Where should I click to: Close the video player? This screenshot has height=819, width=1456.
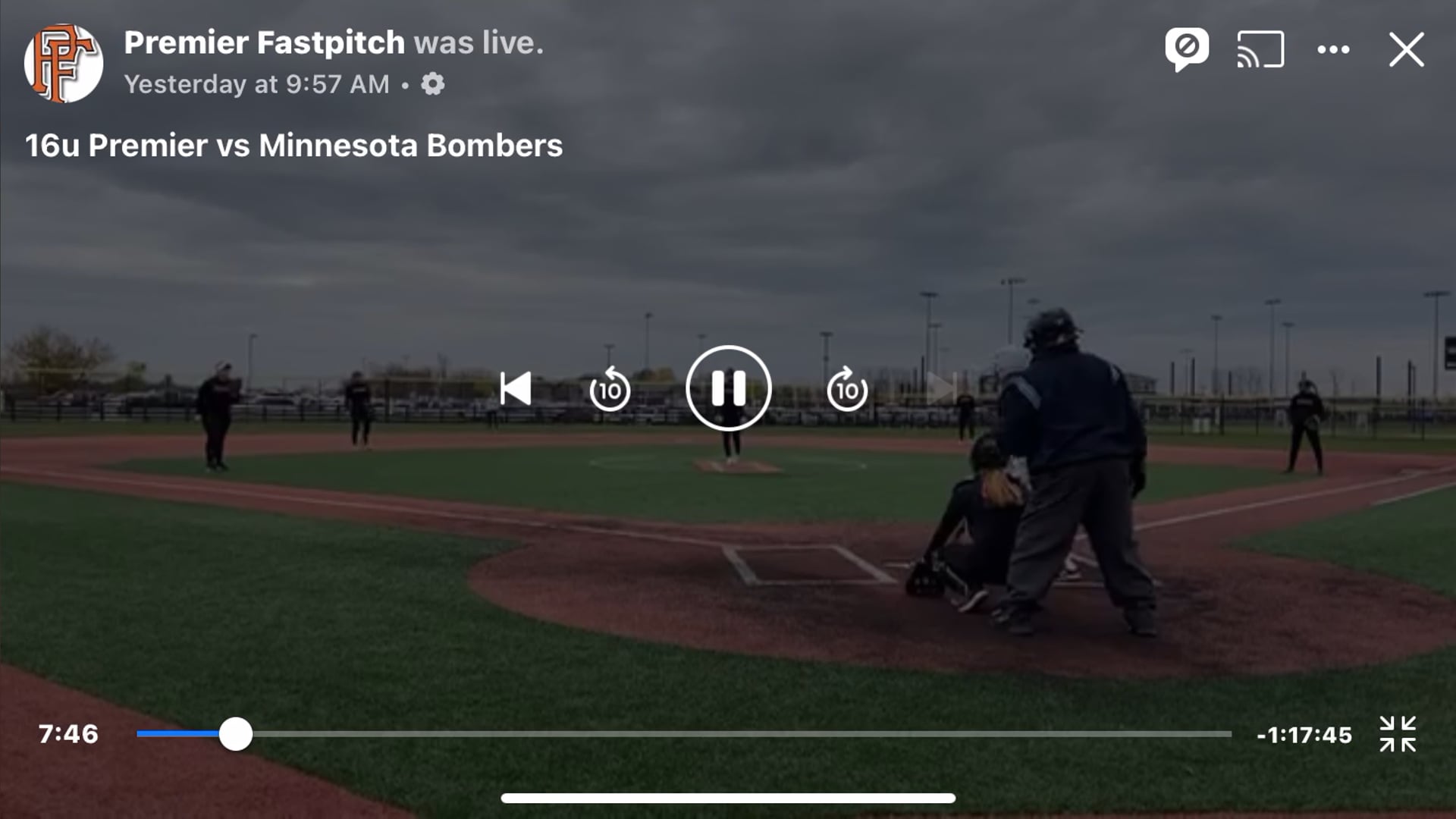[x=1406, y=50]
